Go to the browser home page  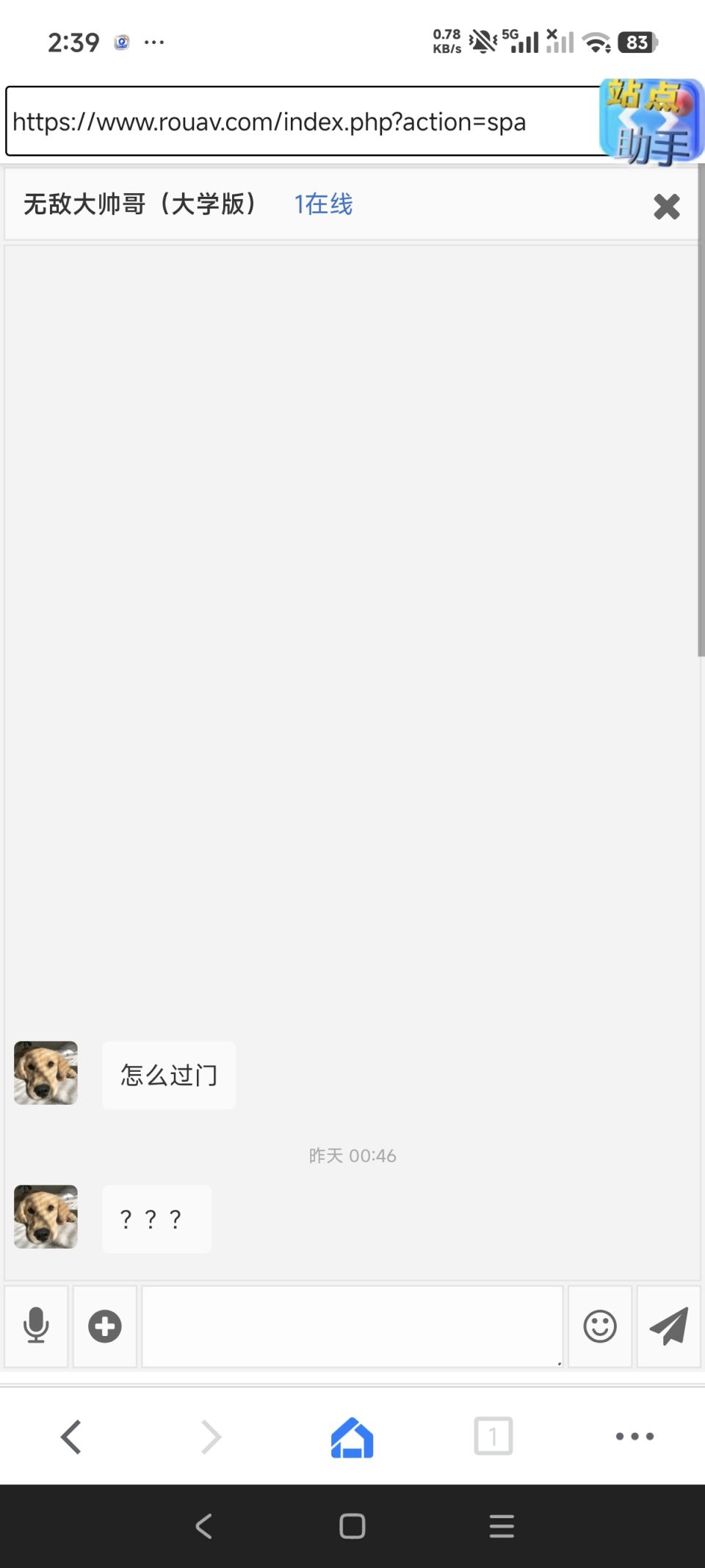pos(352,1437)
